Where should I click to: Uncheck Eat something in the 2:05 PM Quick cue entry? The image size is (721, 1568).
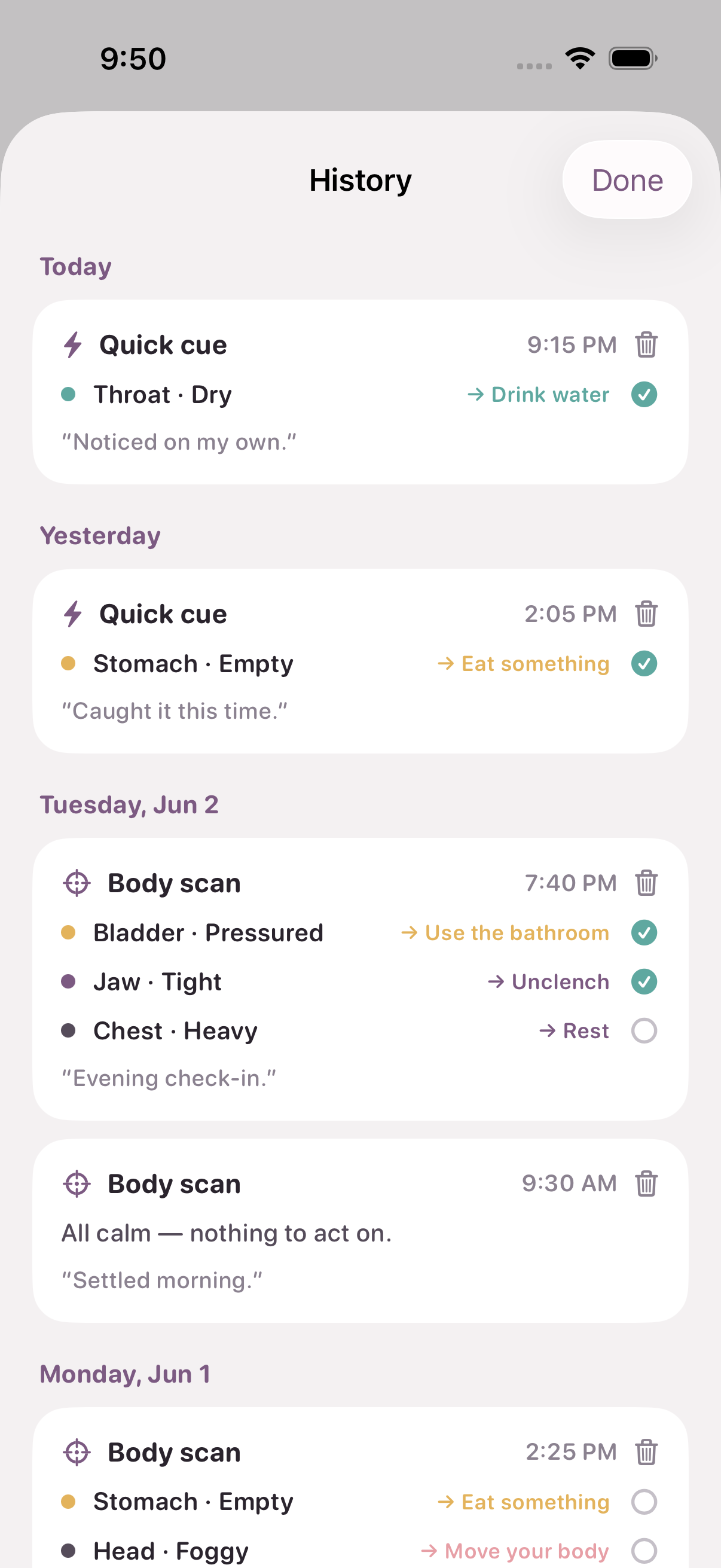[x=644, y=663]
